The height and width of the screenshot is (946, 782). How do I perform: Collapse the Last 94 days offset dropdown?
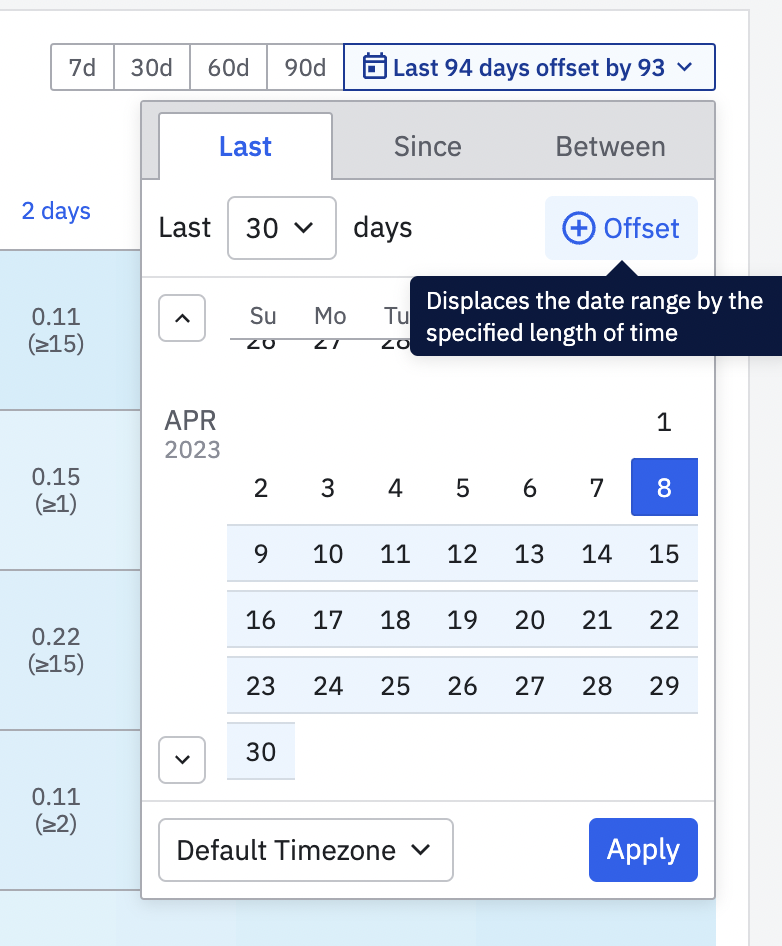tap(529, 68)
